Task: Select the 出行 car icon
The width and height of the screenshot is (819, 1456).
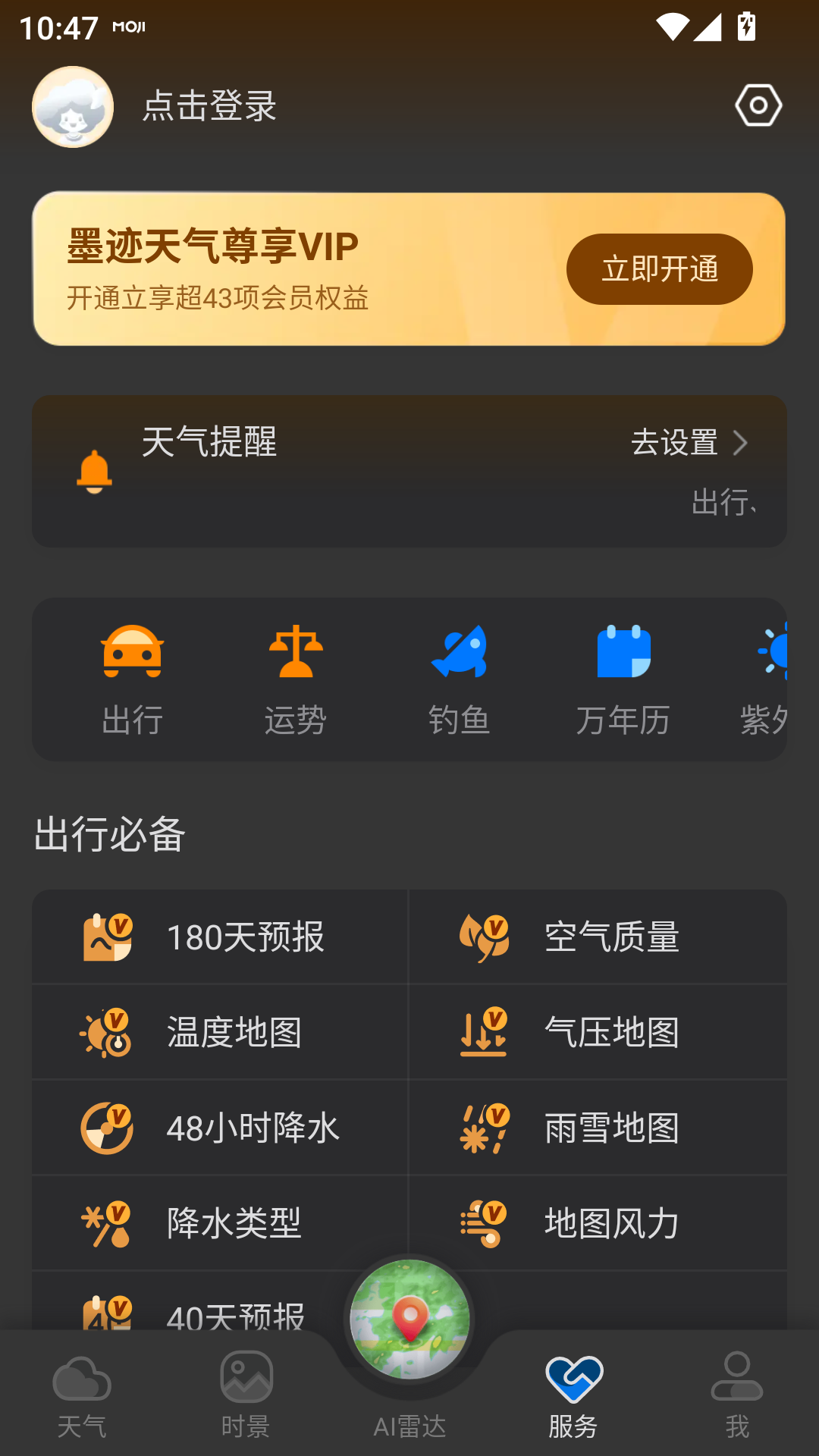Action: point(133,654)
